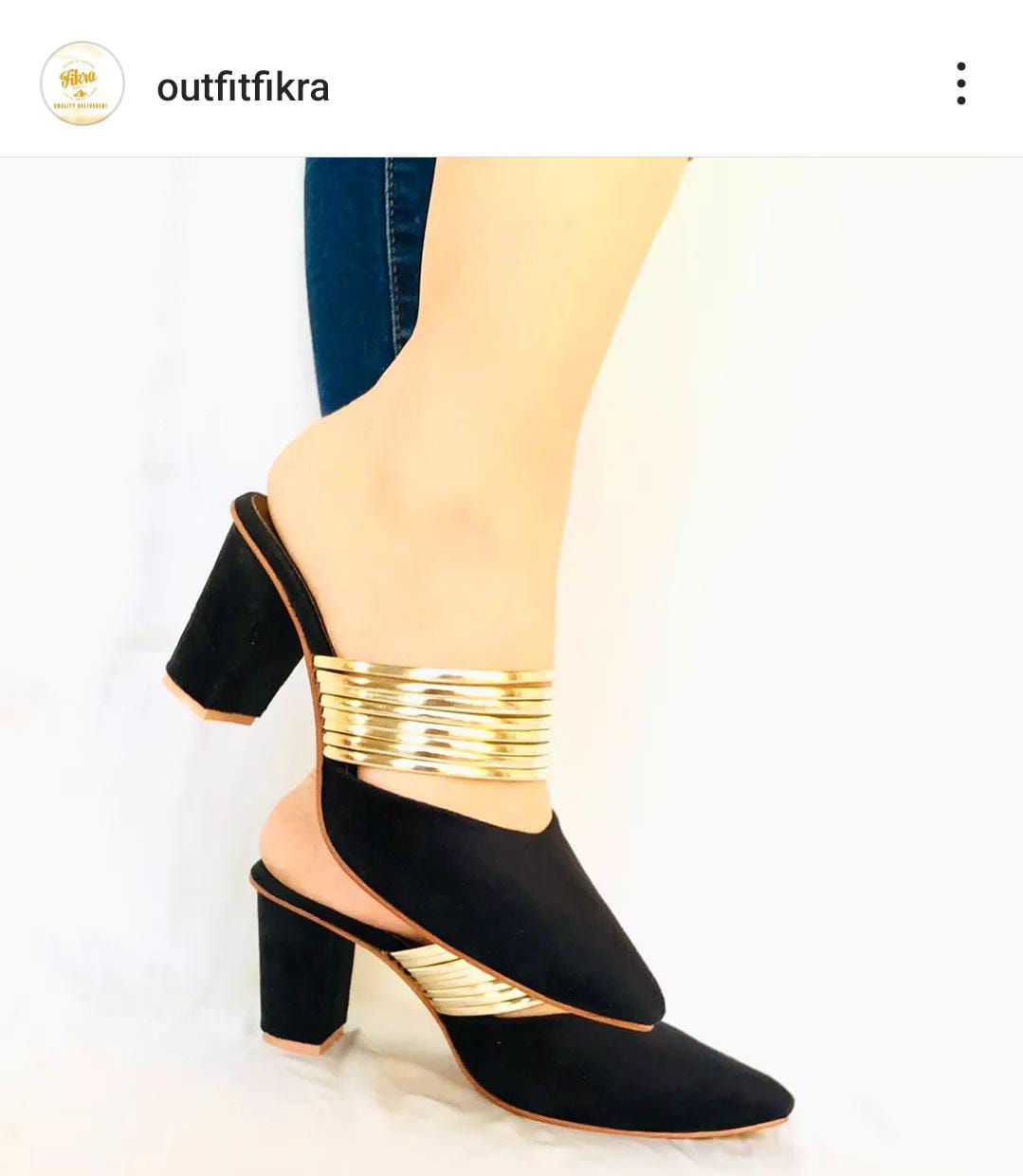Visit the outfitfikra username link
Screen dimensions: 1023x1176
(x=243, y=87)
